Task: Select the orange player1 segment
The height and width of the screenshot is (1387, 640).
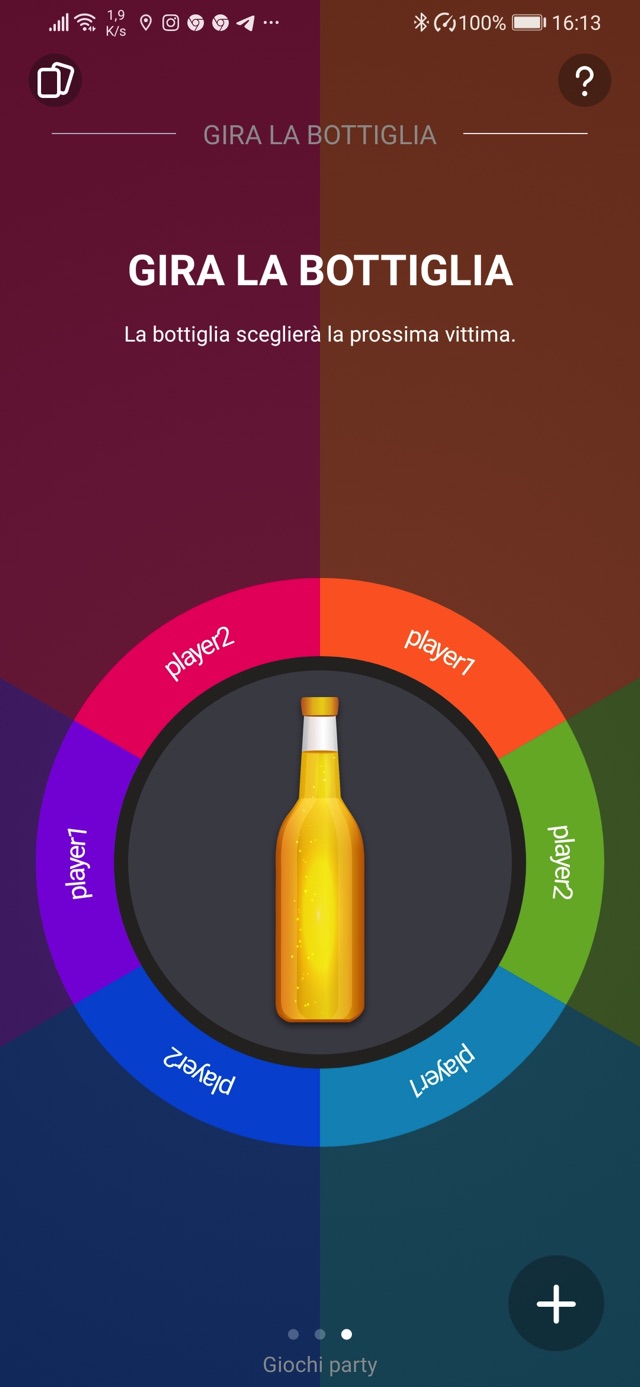Action: pyautogui.click(x=438, y=651)
